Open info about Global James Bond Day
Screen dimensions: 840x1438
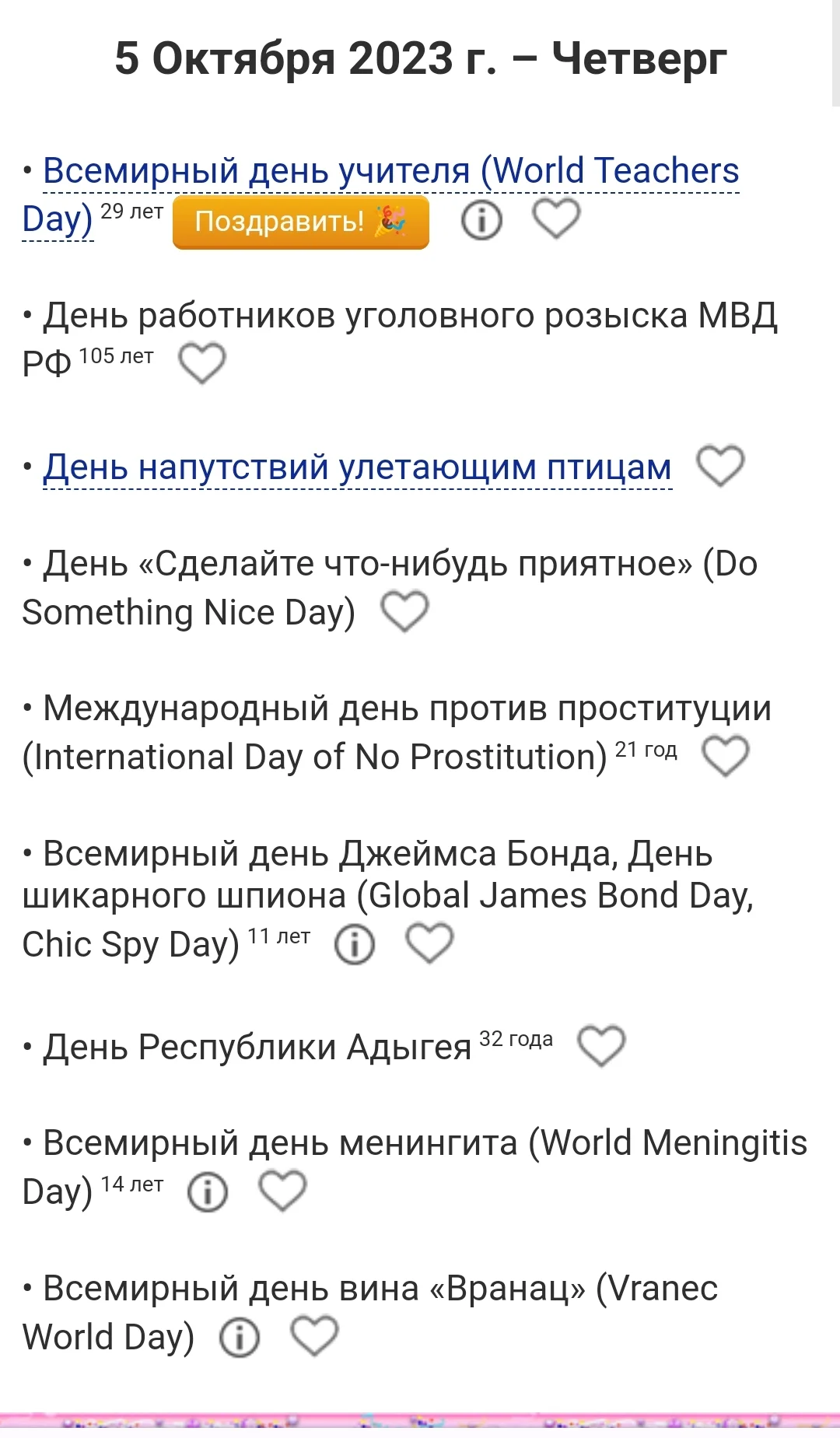click(356, 943)
